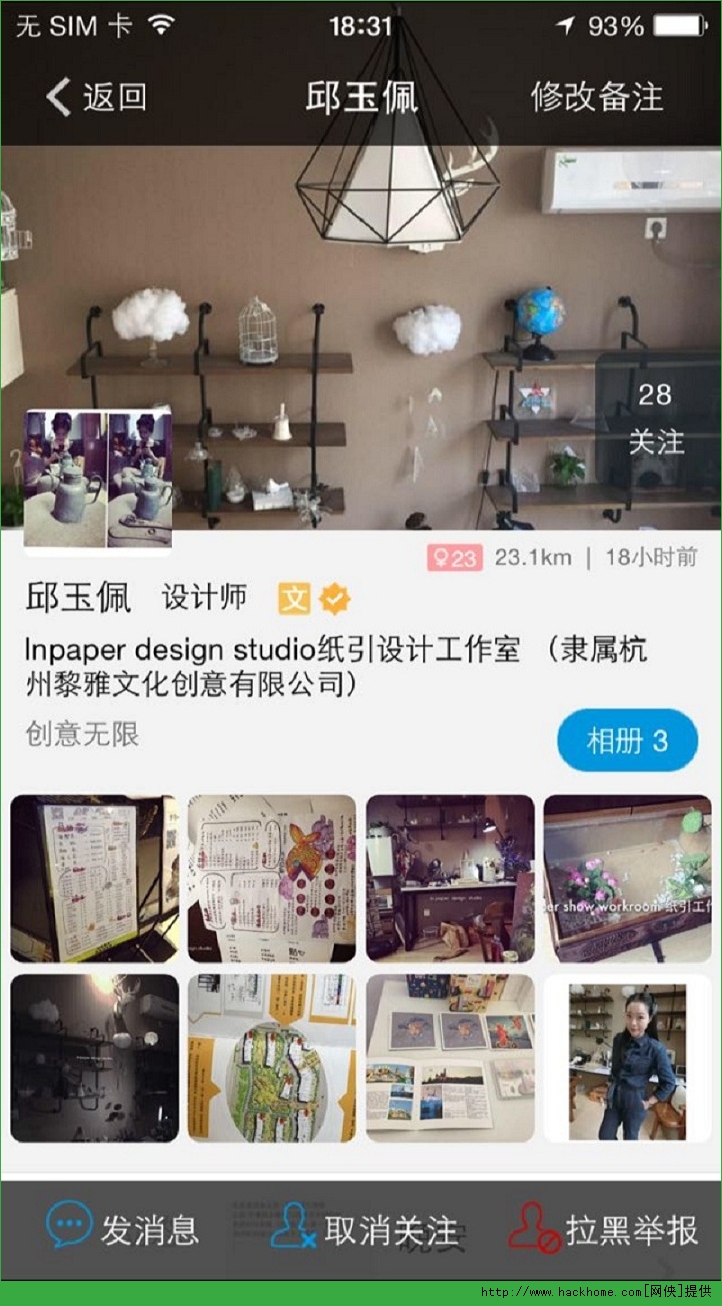Go back using the 返回 button

click(96, 97)
